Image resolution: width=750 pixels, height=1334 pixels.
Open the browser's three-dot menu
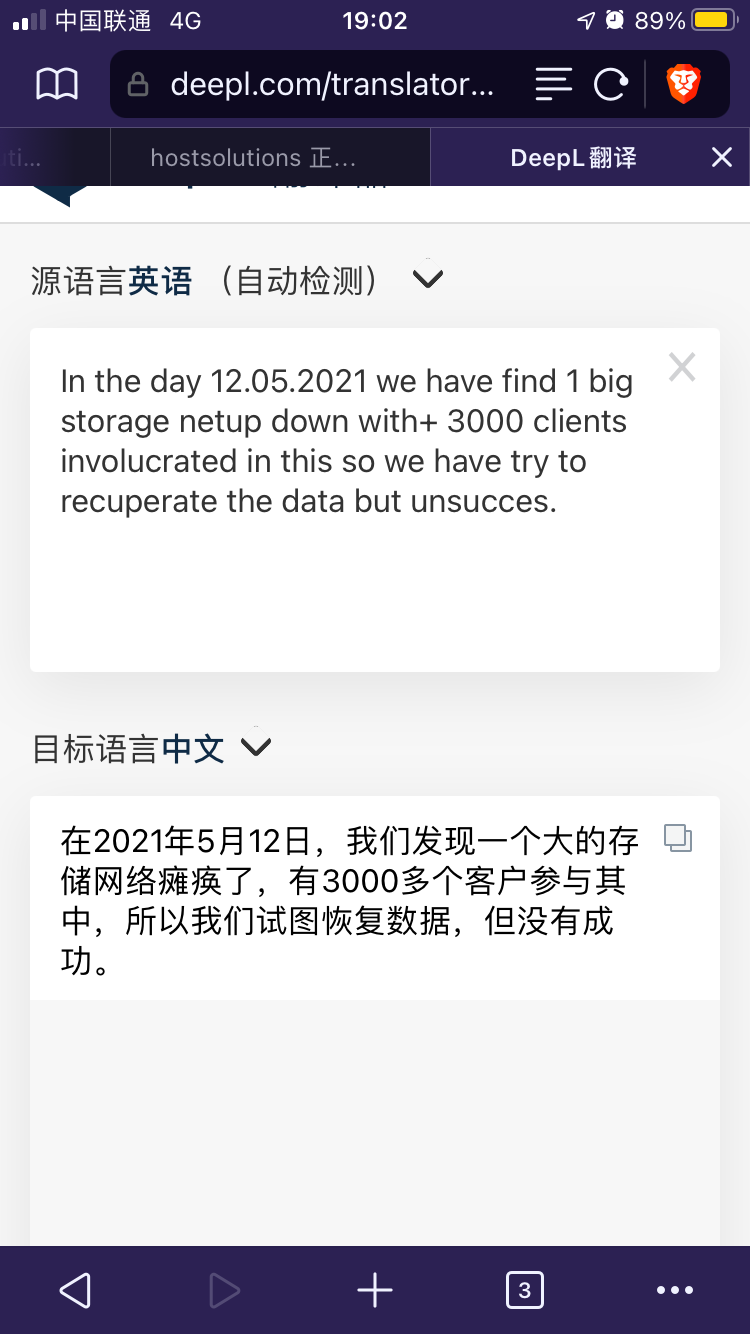[675, 1290]
